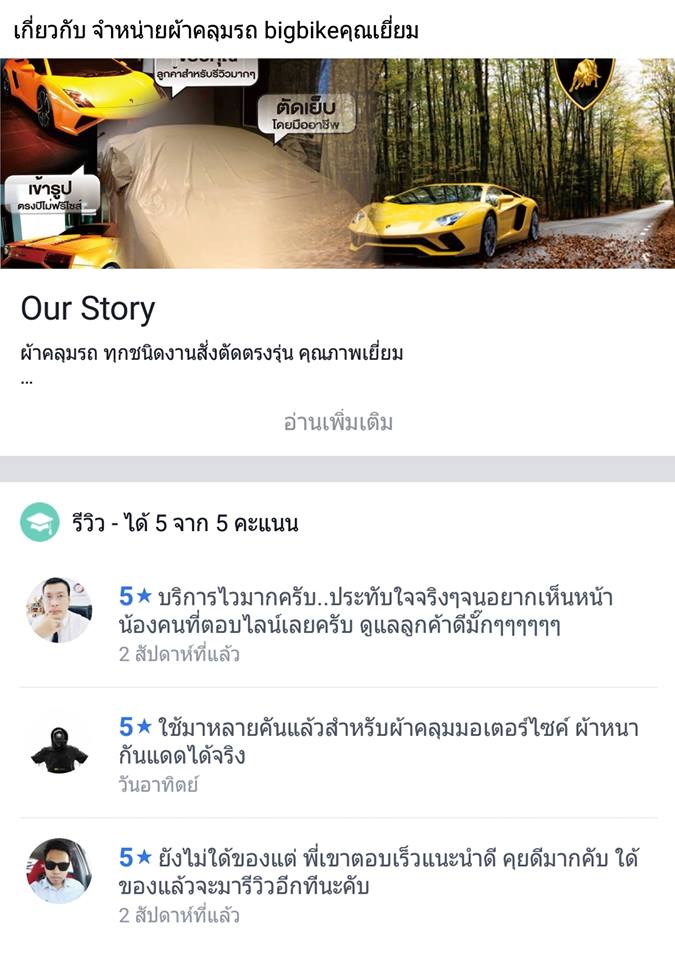View profile of reviewer wearing sunglasses
This screenshot has height=960, width=675.
tap(59, 871)
